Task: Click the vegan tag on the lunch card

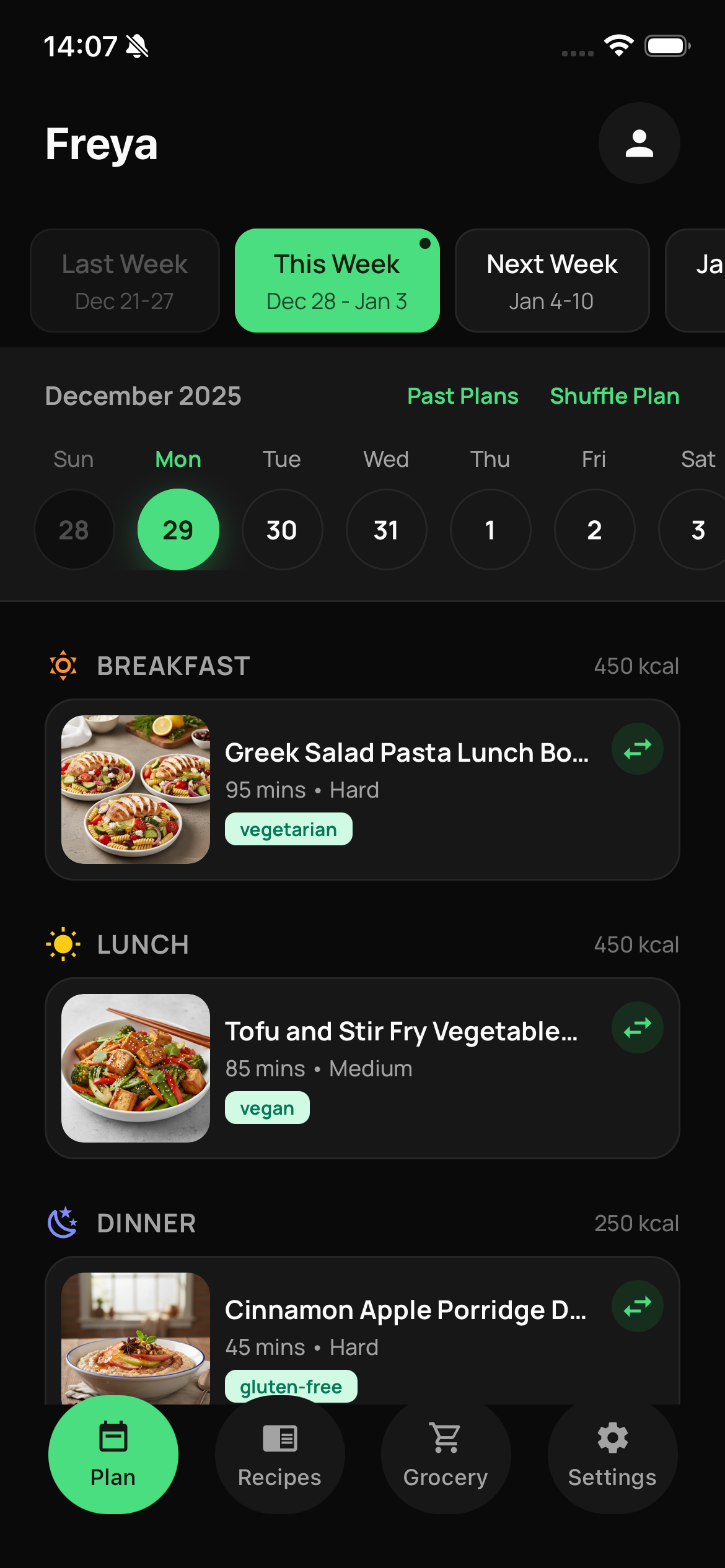Action: point(267,1107)
